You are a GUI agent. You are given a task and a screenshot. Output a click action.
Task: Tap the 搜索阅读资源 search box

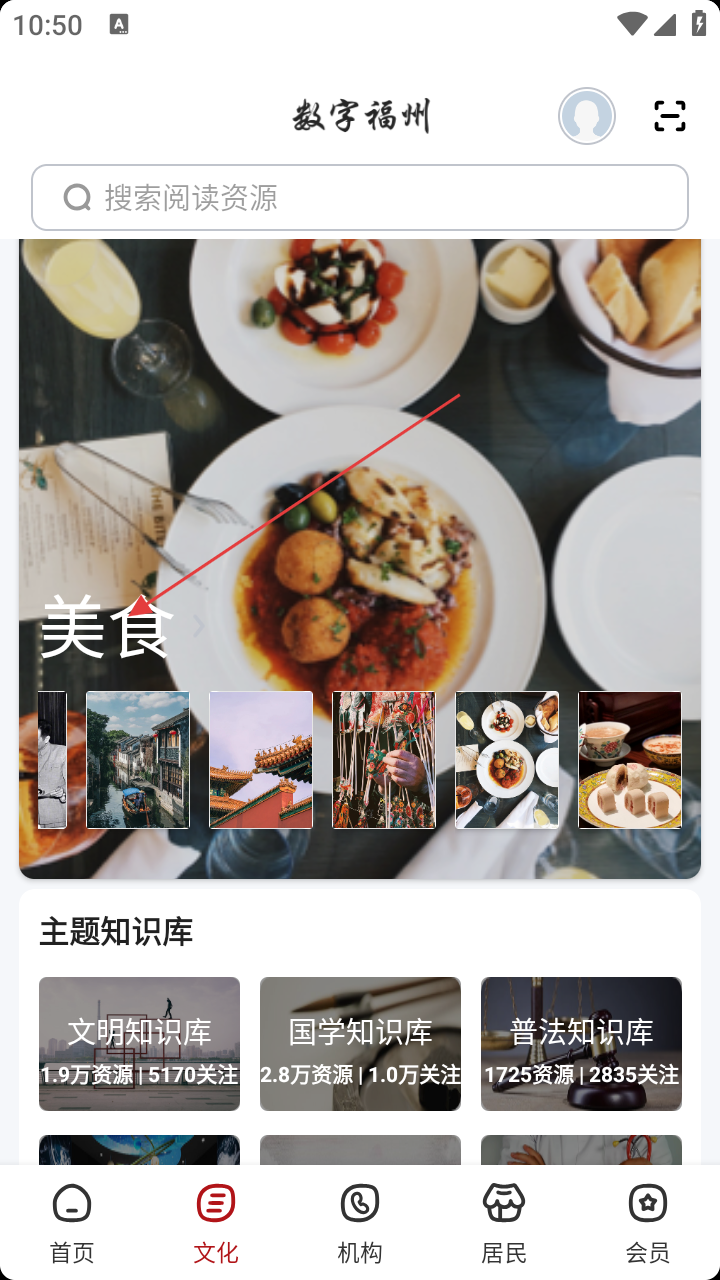360,198
